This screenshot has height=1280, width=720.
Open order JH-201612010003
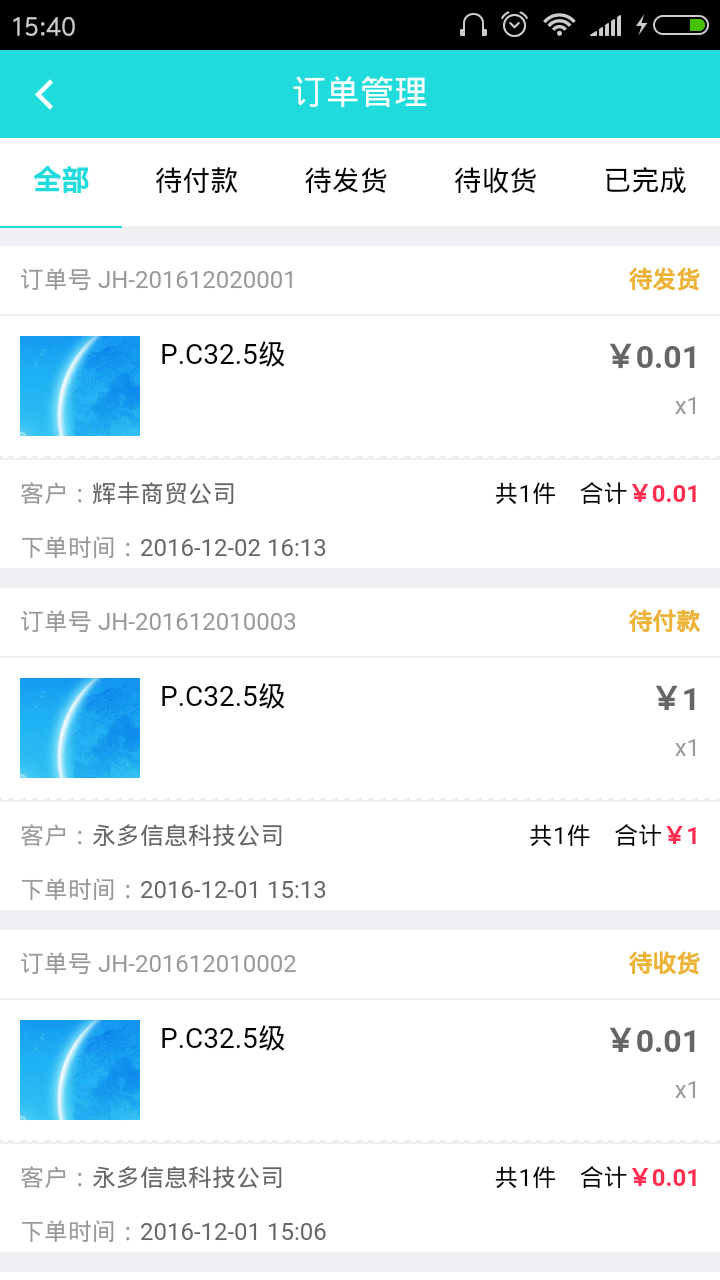360,749
